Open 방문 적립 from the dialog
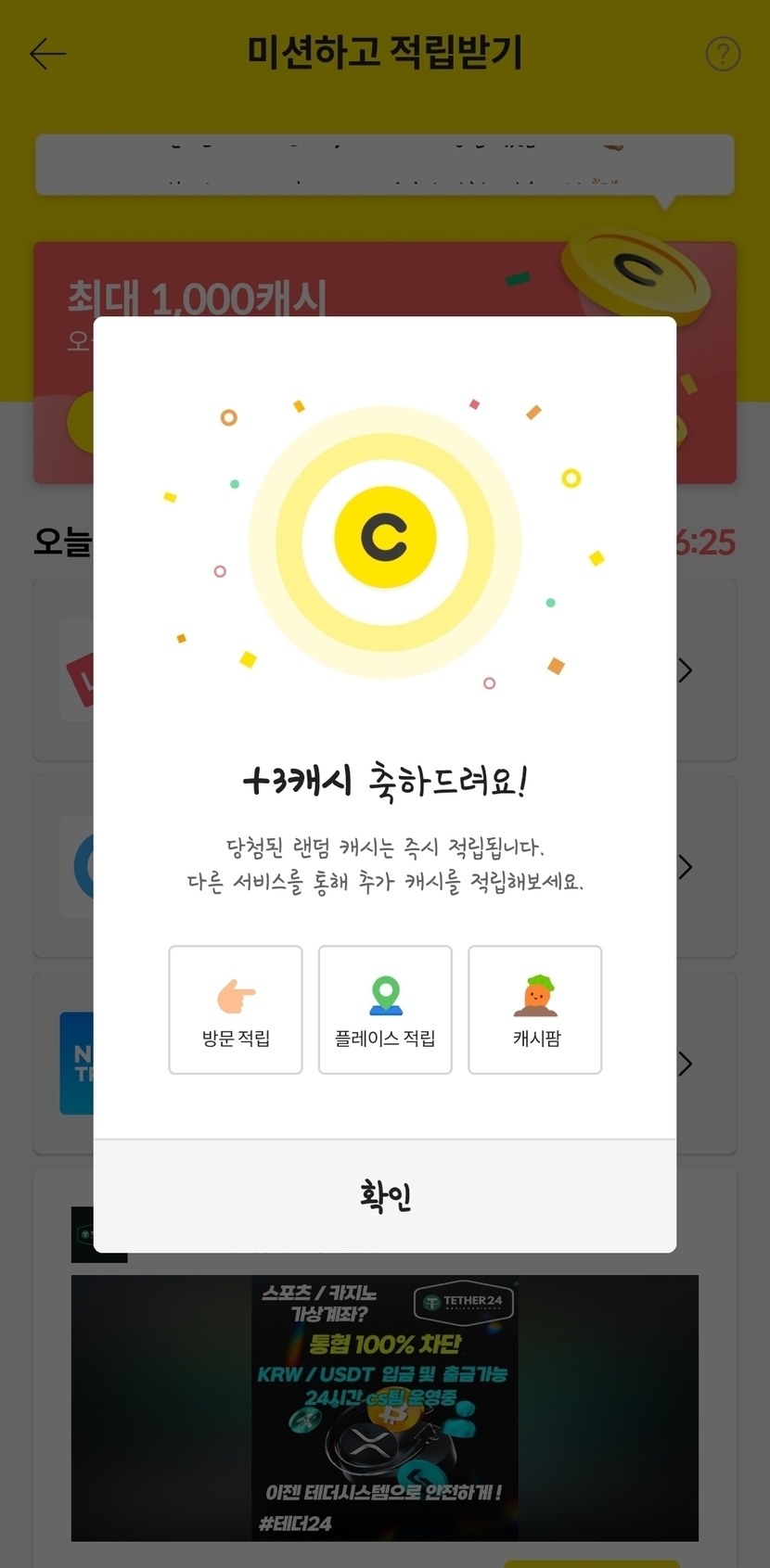This screenshot has height=1568, width=770. [x=236, y=1010]
